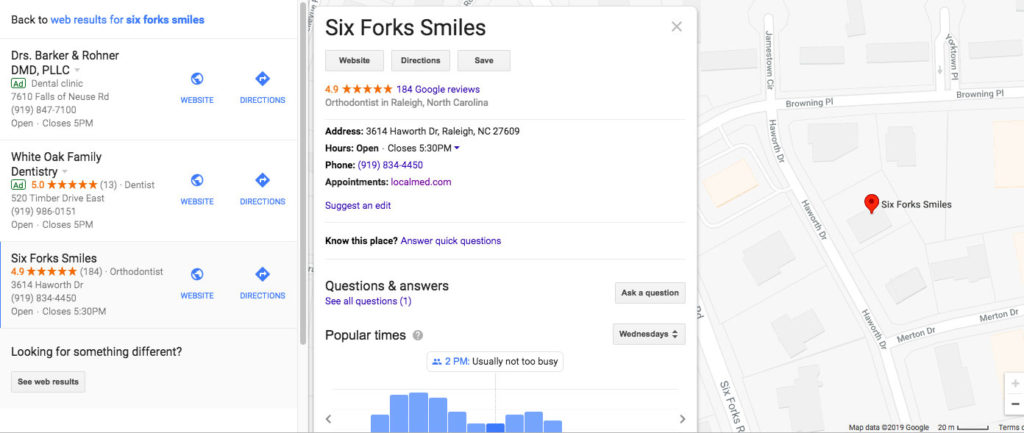See all questions (1)
Viewport: 1024px width, 433px height.
click(368, 301)
